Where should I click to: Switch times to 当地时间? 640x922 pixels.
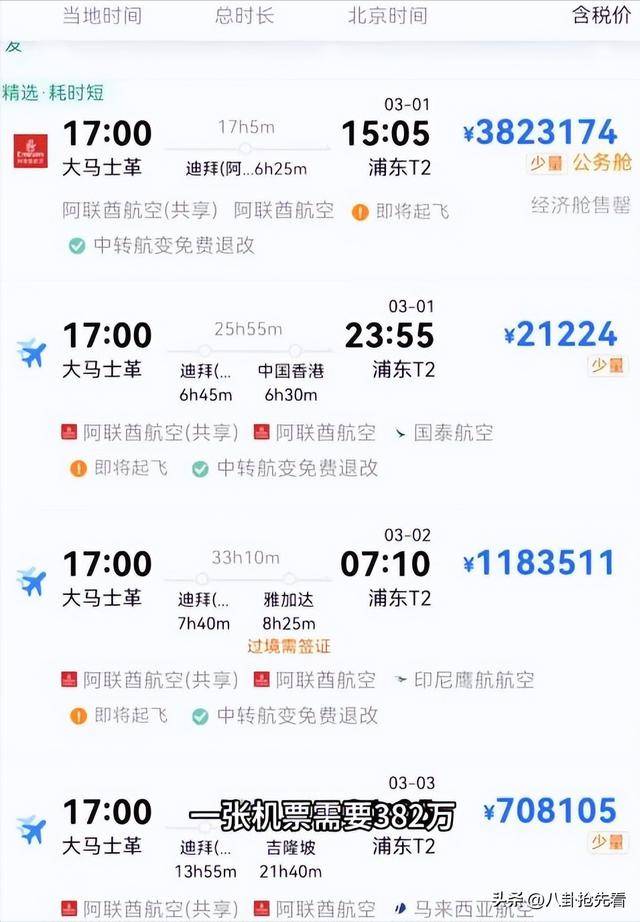[101, 15]
